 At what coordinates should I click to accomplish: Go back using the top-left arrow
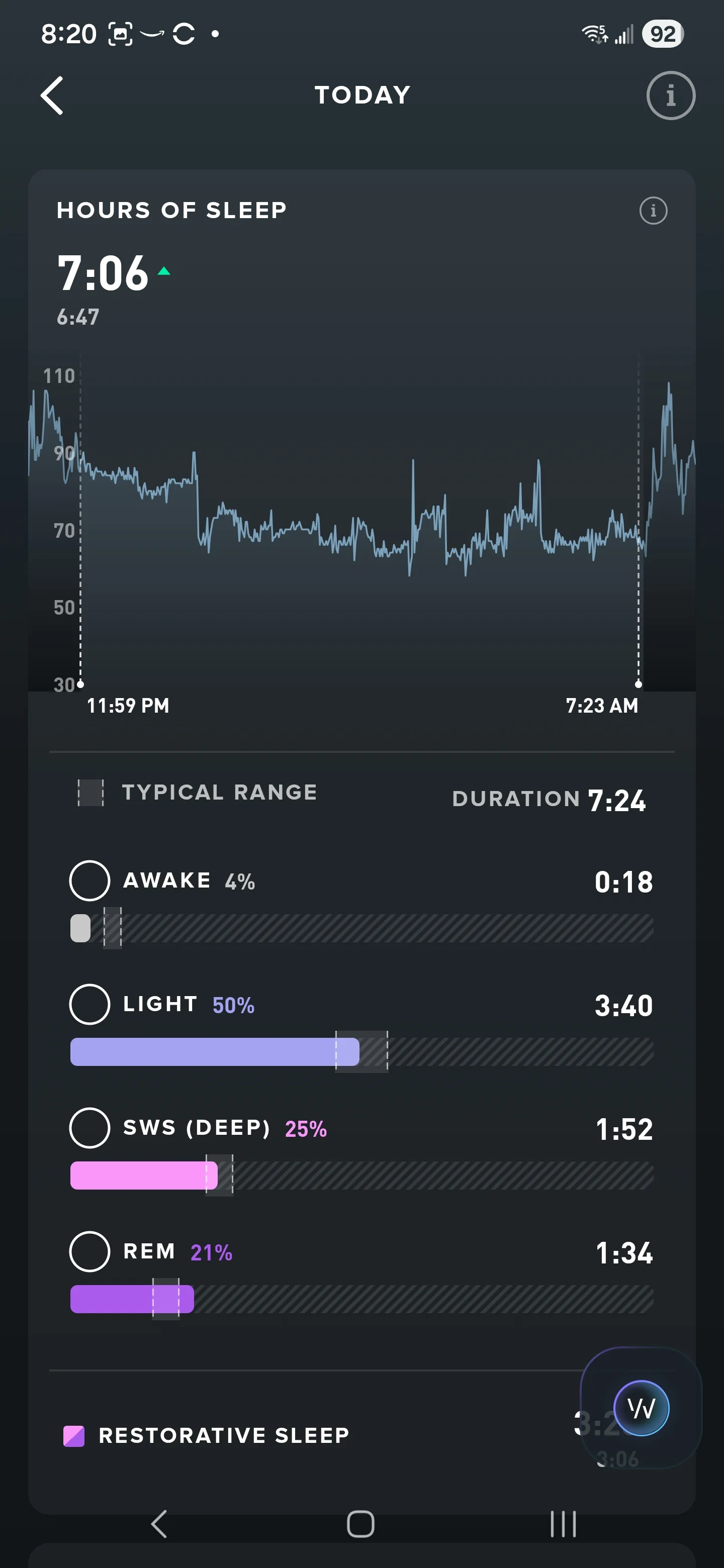52,95
